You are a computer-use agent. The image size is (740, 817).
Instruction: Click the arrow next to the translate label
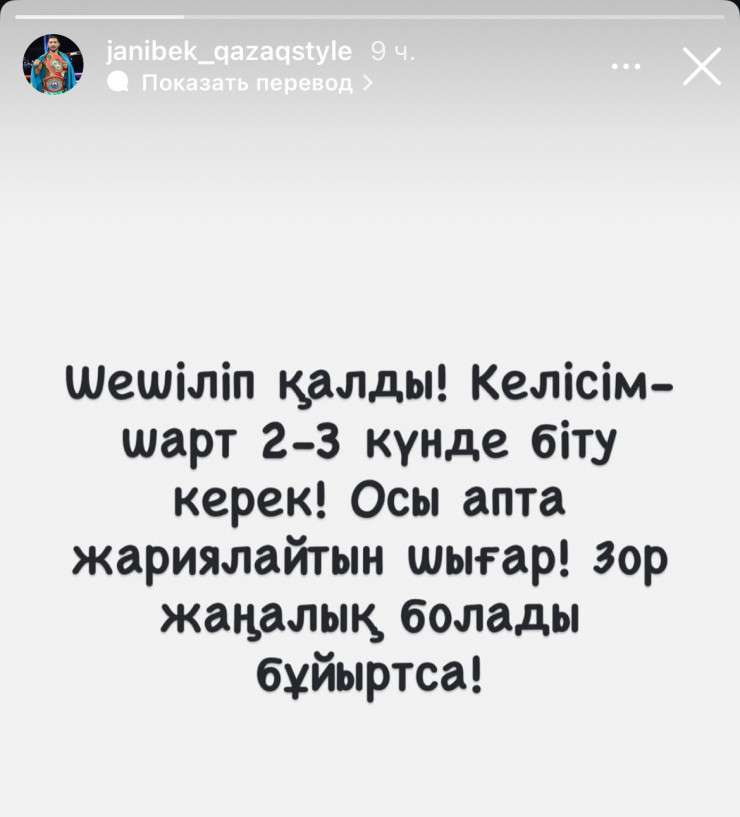[x=366, y=85]
